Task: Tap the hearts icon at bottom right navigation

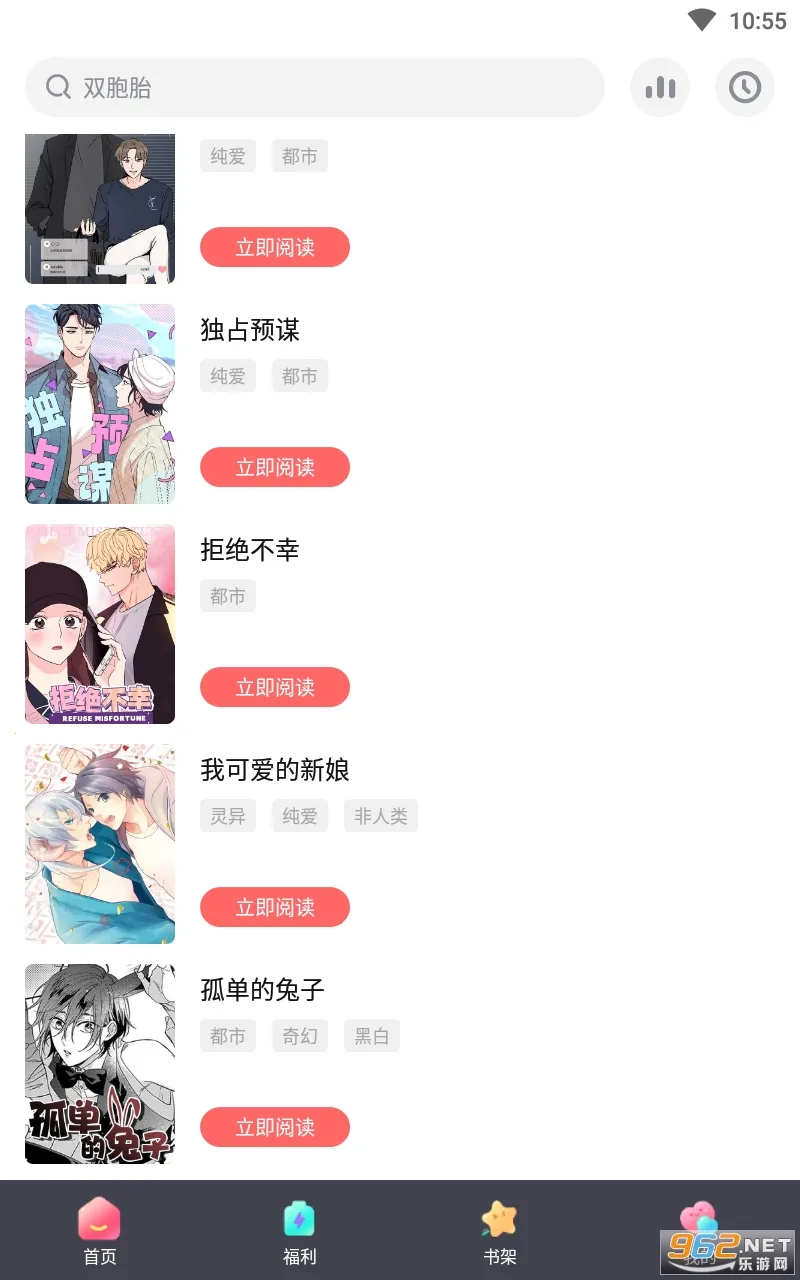Action: [x=699, y=1216]
